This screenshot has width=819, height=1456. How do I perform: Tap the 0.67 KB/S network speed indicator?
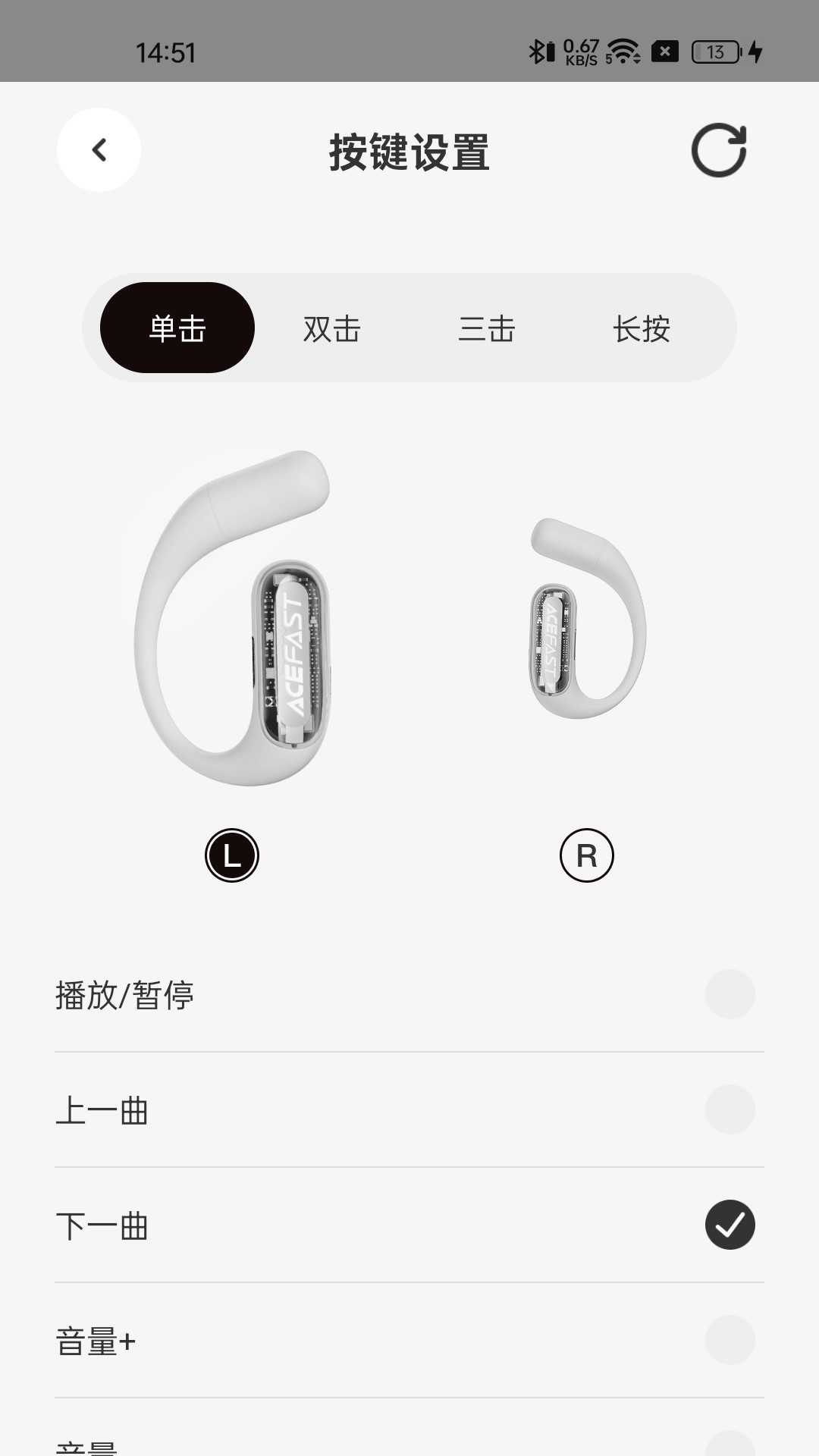point(580,50)
